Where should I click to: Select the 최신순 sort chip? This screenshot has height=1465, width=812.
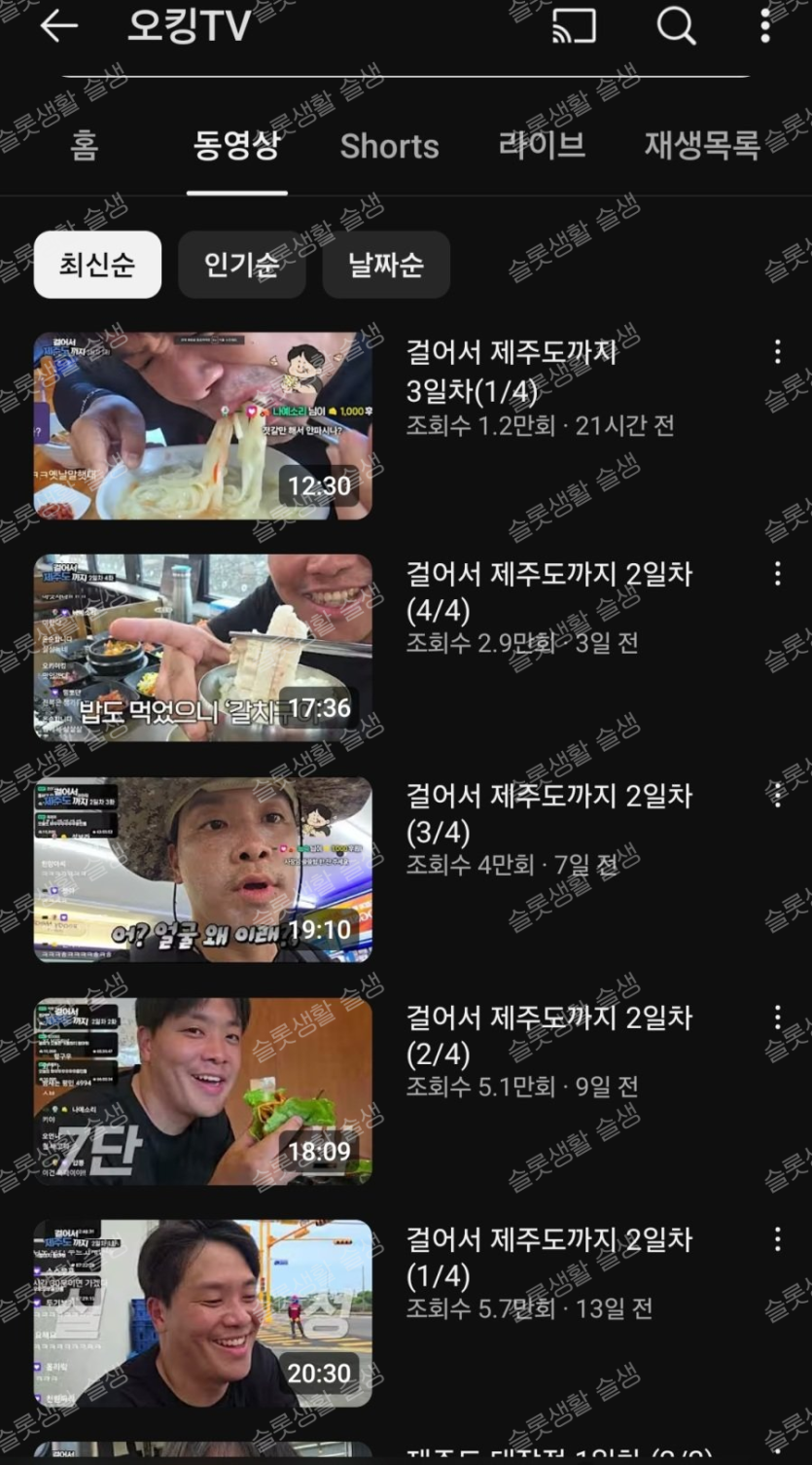click(97, 265)
